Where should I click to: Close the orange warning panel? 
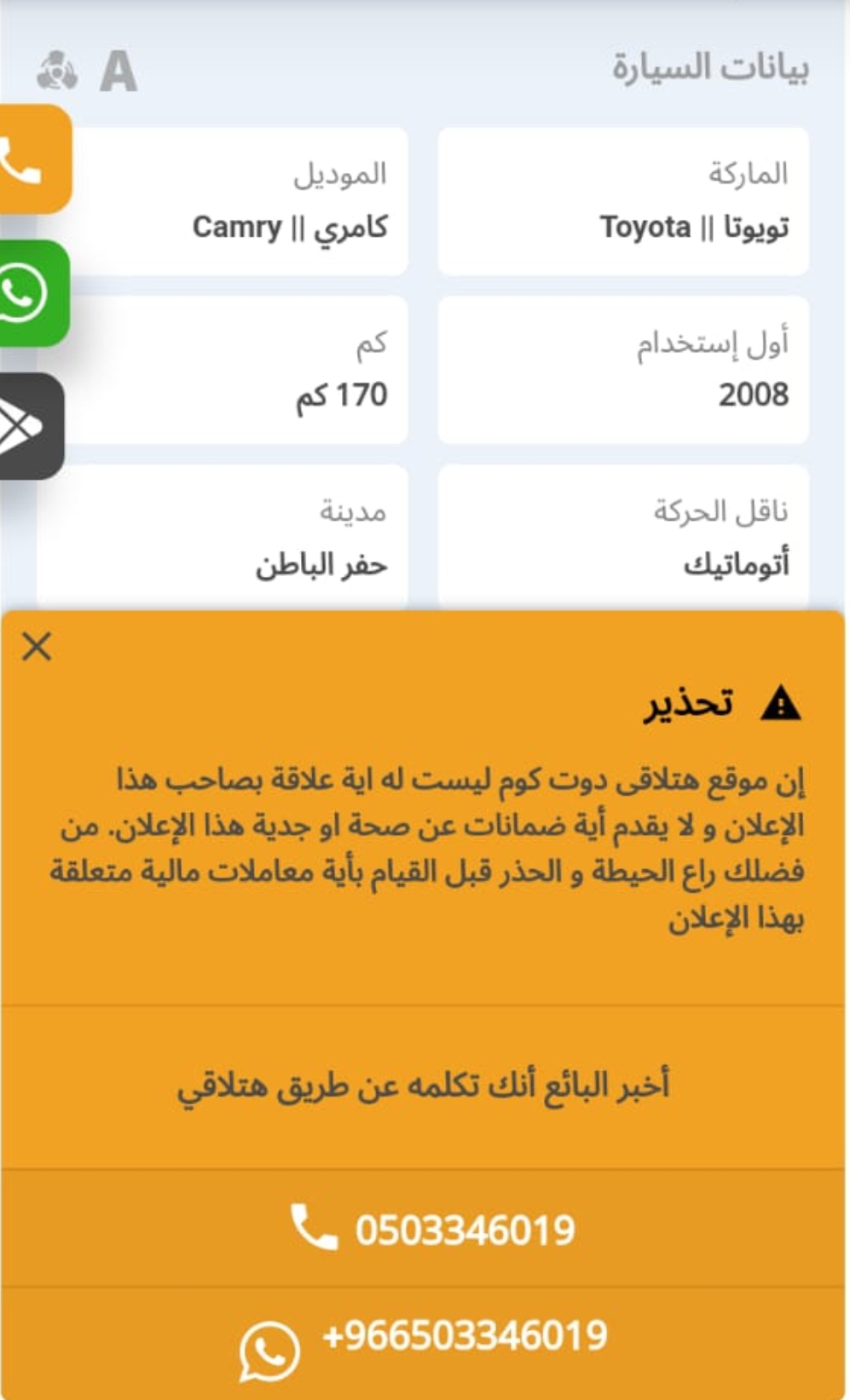[x=37, y=647]
